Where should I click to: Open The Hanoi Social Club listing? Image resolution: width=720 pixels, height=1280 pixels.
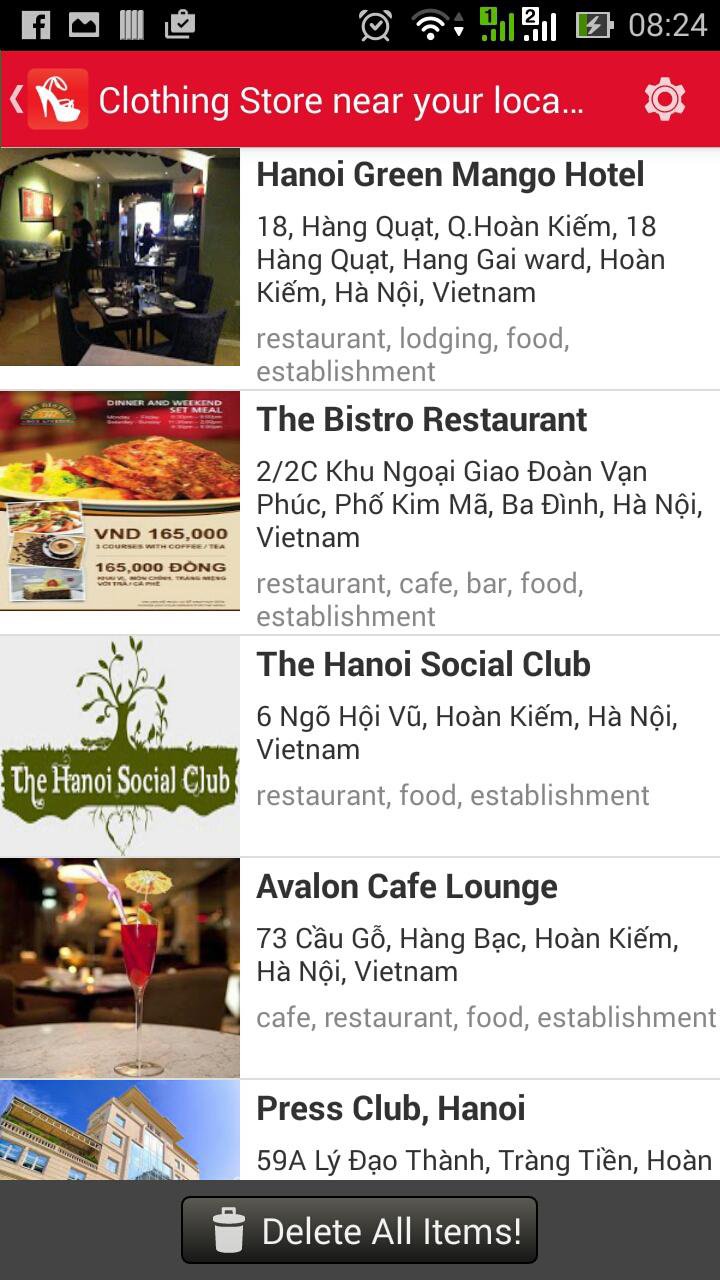click(360, 746)
